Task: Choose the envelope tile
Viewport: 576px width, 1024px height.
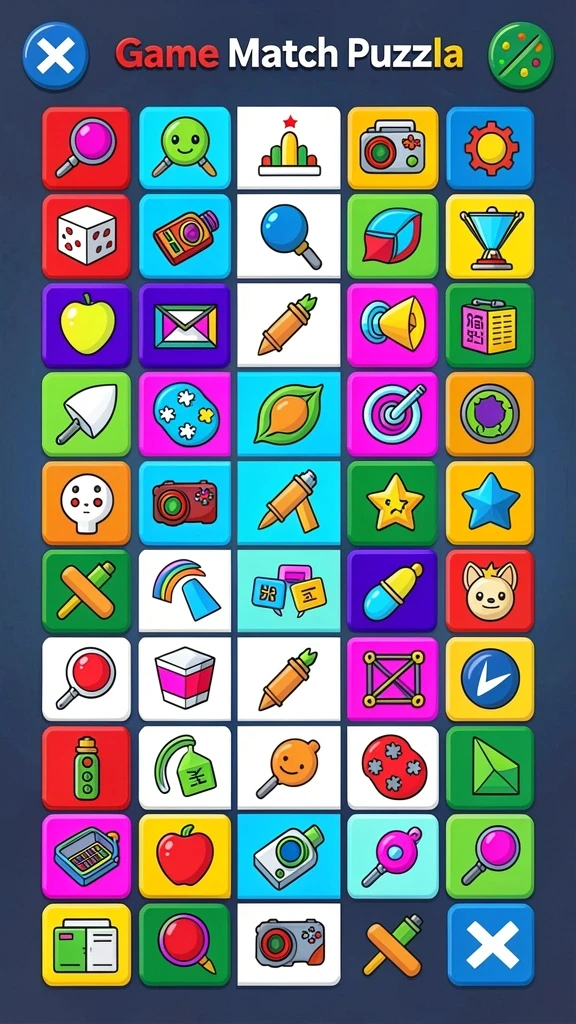Action: [184, 325]
